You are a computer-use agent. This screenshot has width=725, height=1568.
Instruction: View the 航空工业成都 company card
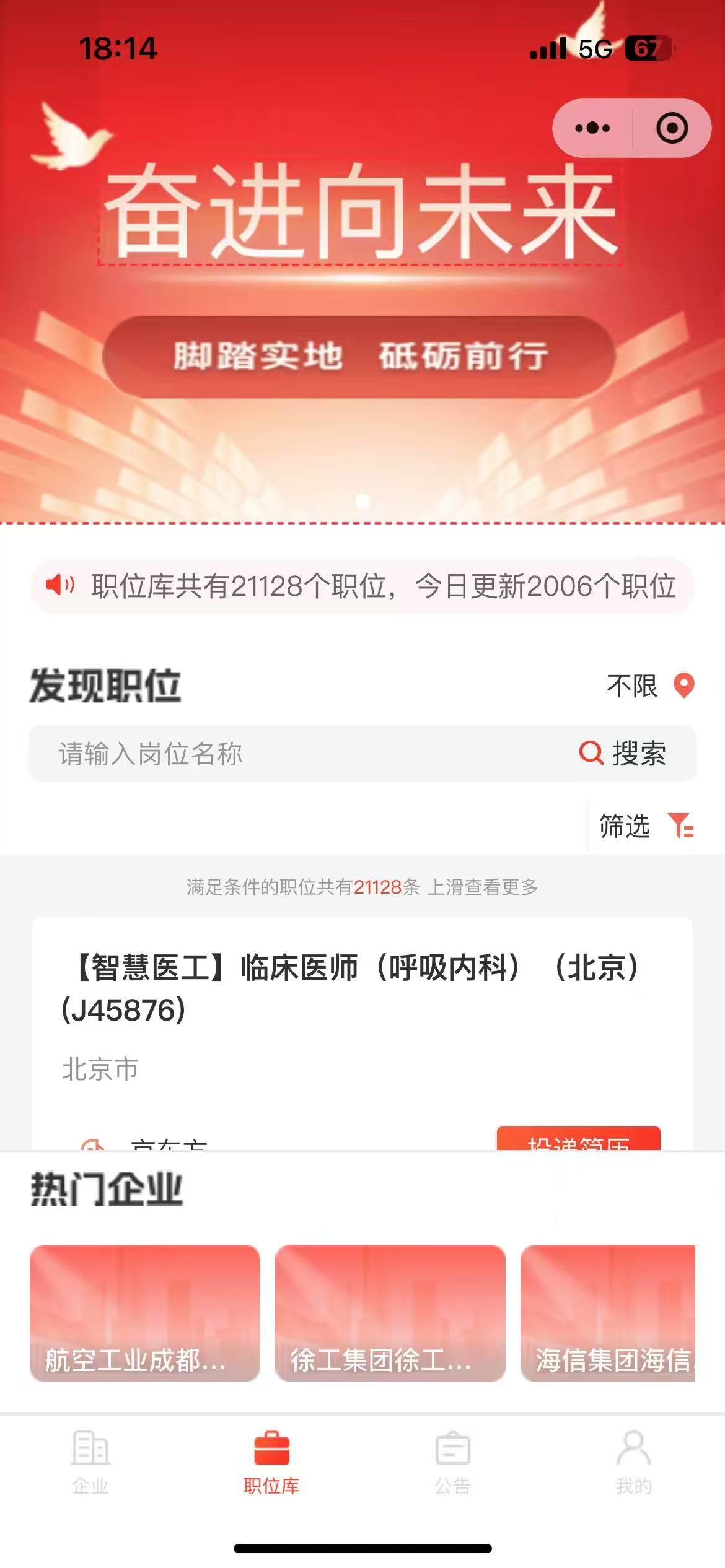point(145,1313)
